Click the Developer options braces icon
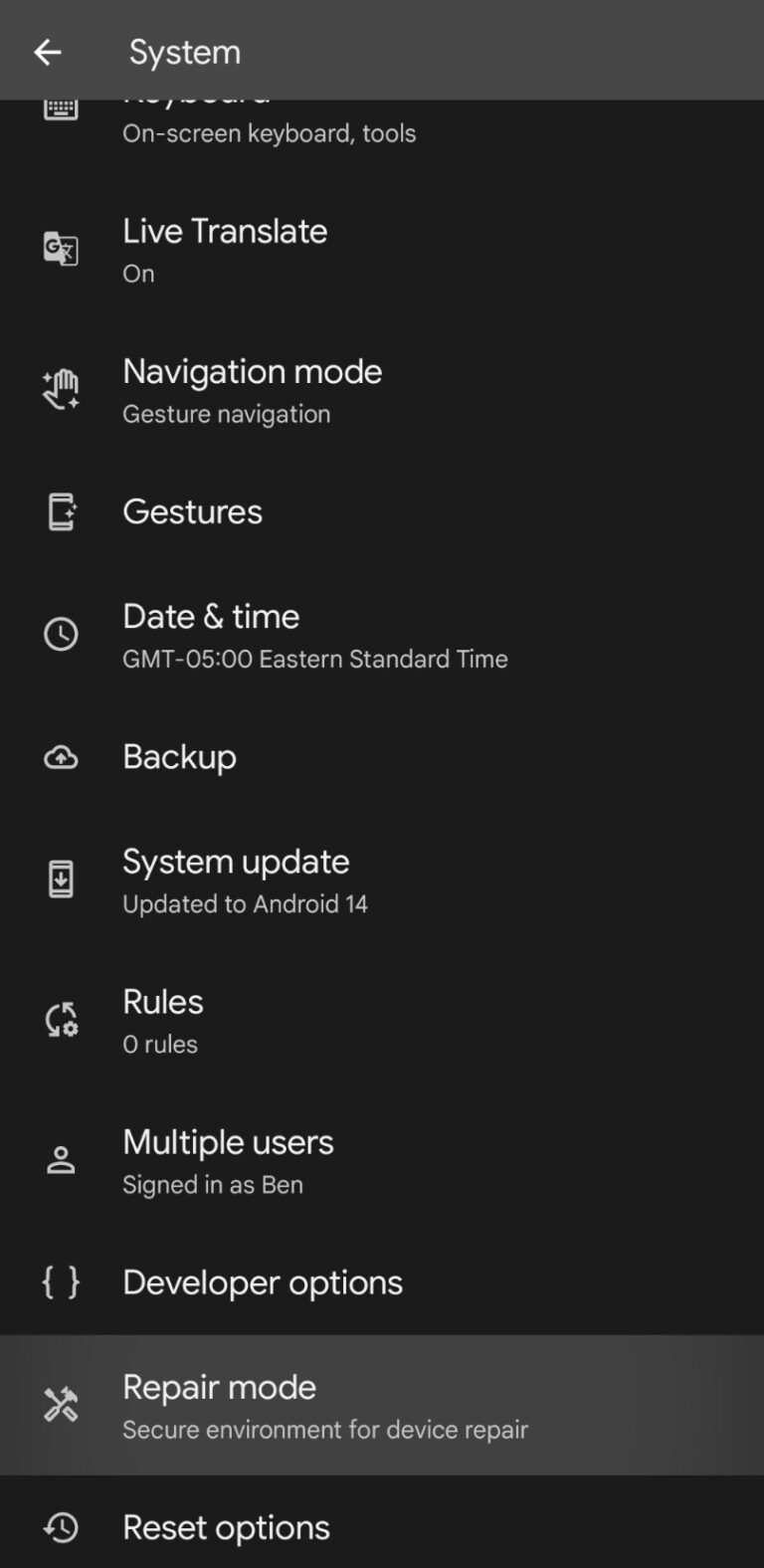The image size is (764, 1568). [x=61, y=1283]
